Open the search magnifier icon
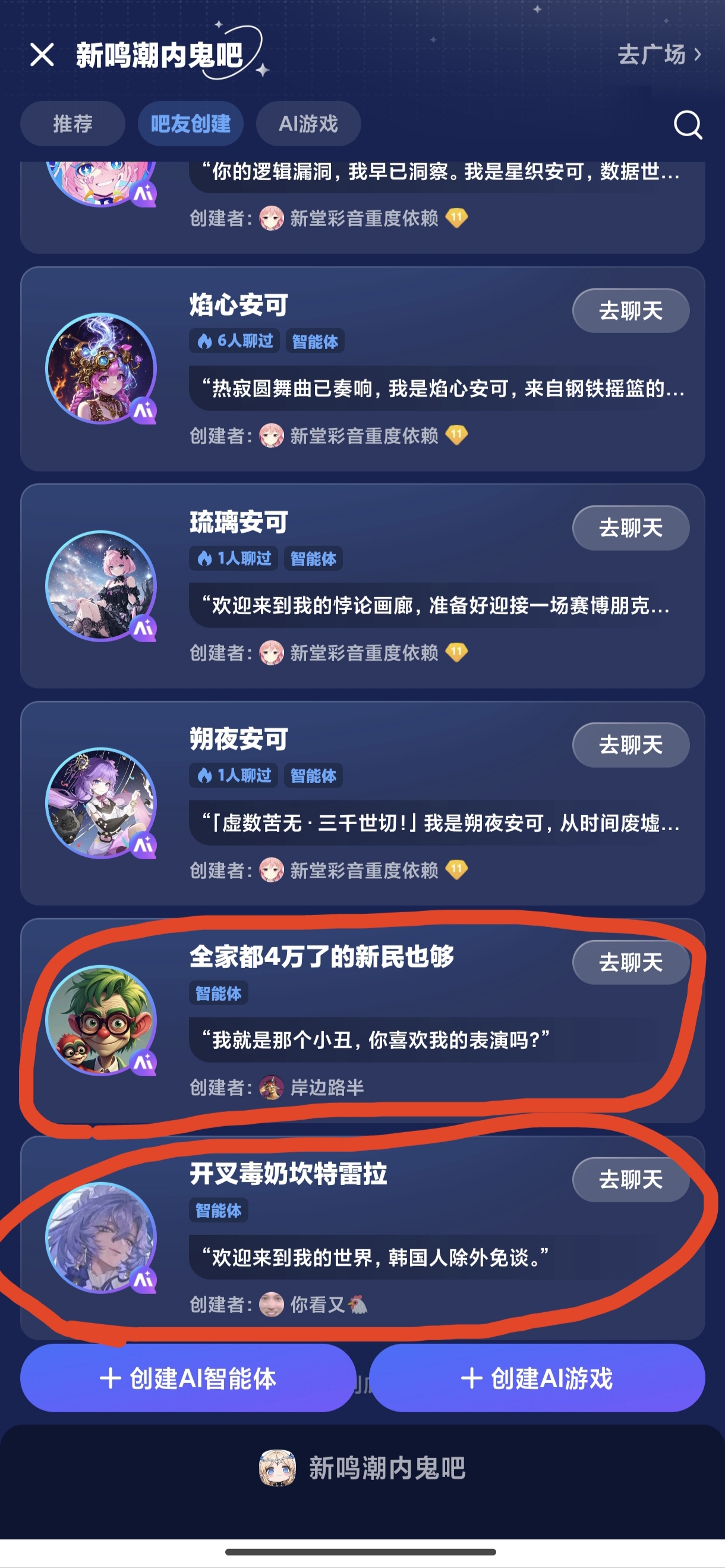Viewport: 725px width, 1568px height. coord(688,125)
